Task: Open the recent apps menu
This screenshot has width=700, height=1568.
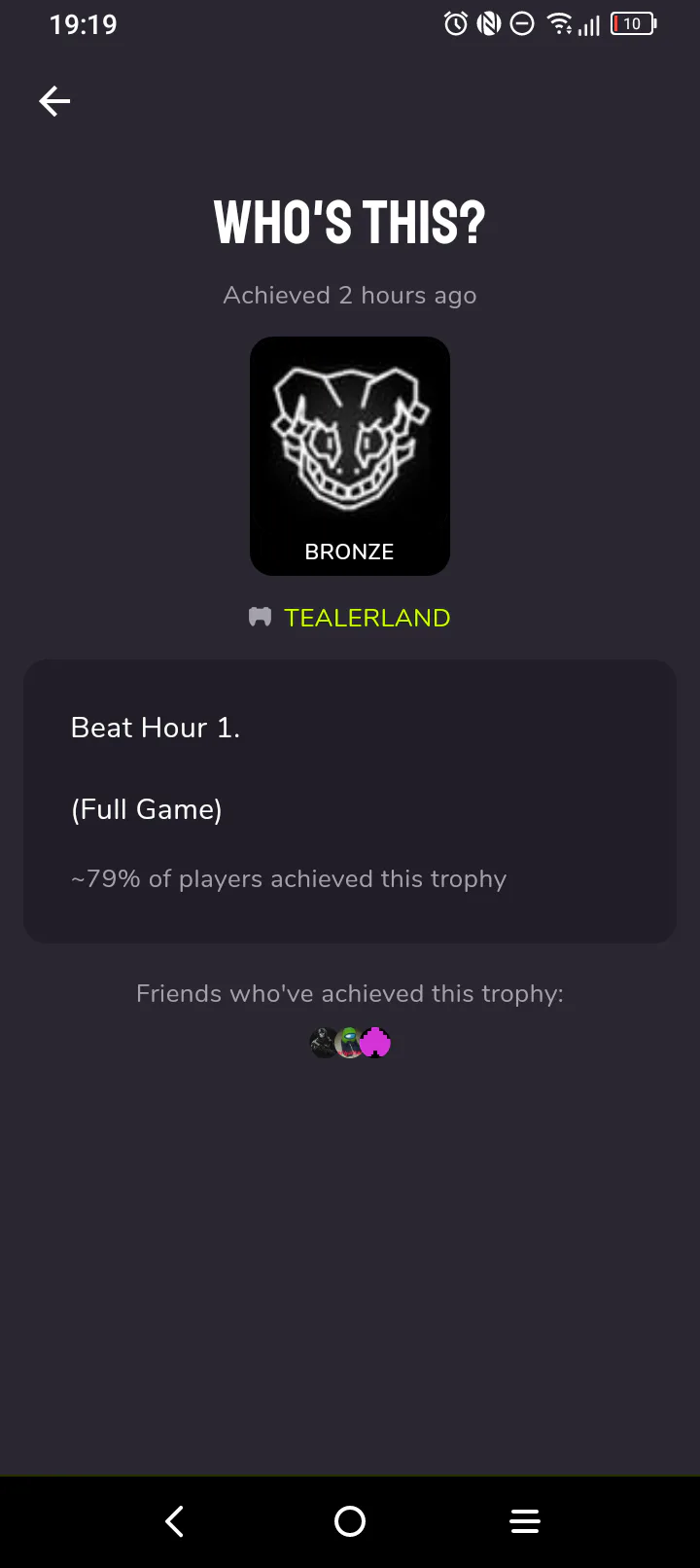Action: pos(525,1521)
